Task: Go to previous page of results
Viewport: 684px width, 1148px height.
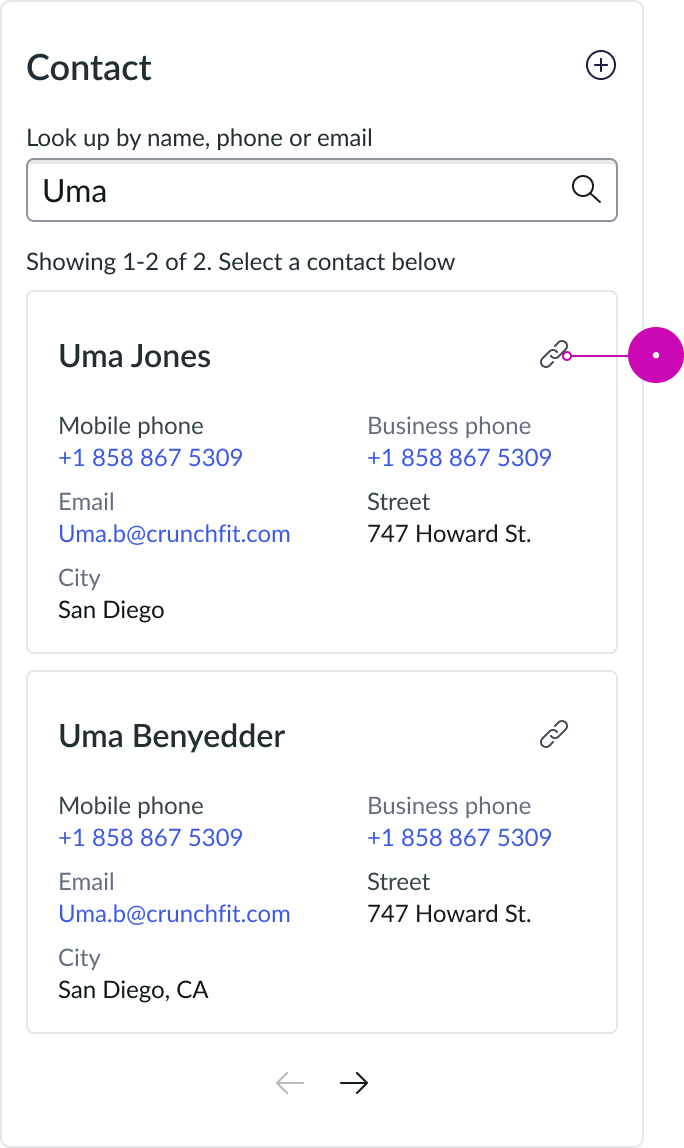Action: coord(290,1082)
